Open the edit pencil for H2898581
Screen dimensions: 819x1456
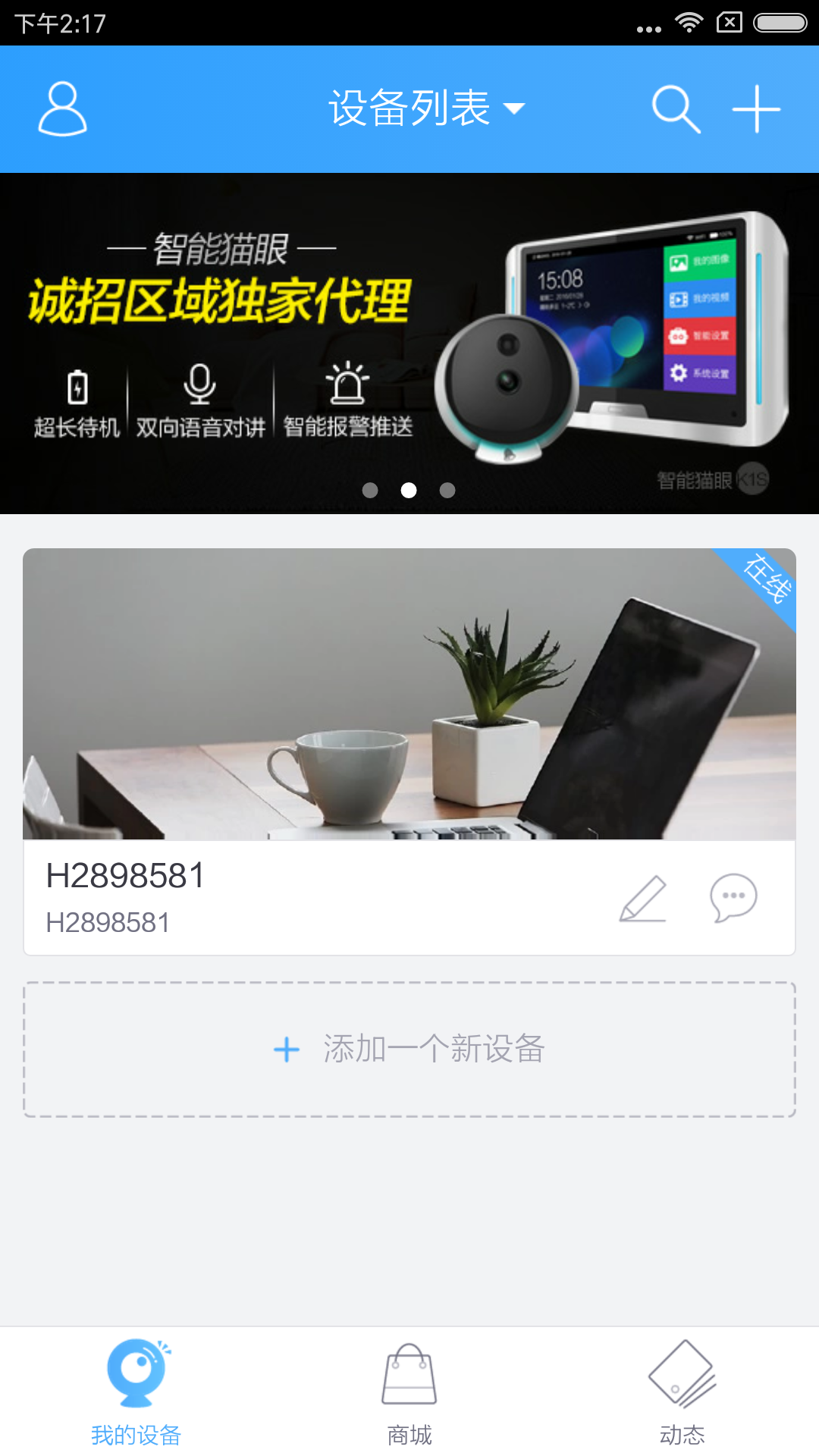pos(641,899)
